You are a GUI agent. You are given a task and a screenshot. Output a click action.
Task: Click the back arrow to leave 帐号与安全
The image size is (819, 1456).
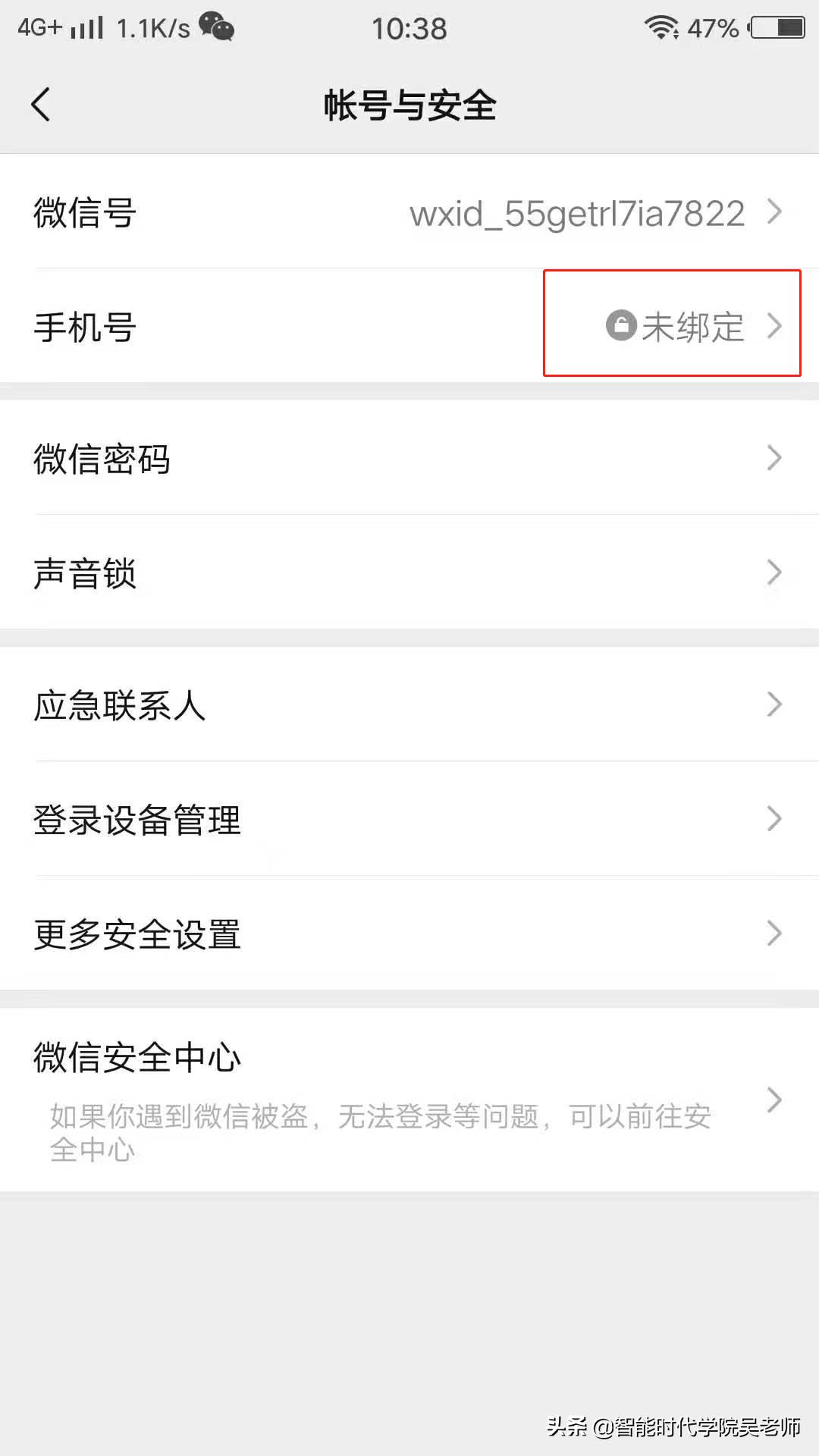pyautogui.click(x=41, y=105)
